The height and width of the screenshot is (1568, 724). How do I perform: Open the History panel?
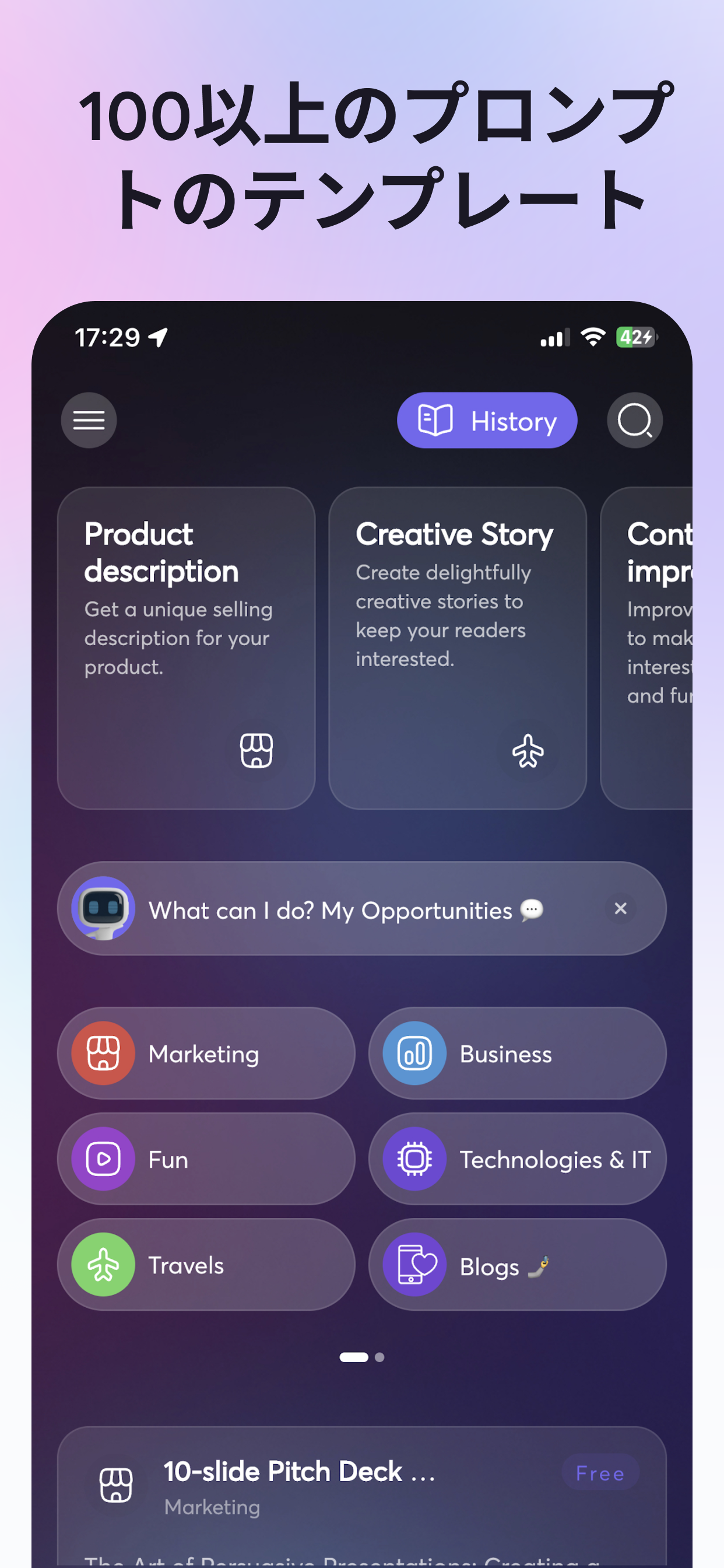click(x=487, y=420)
